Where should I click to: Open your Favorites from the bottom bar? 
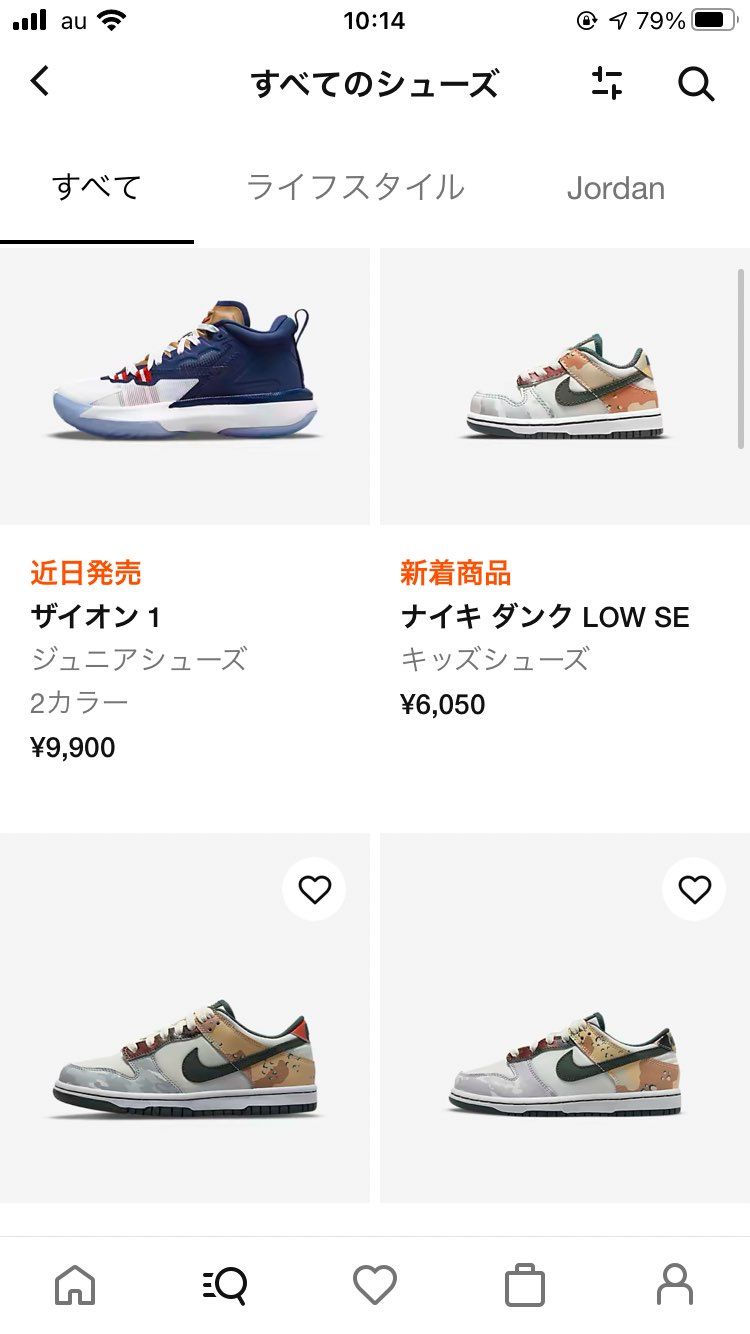375,1286
